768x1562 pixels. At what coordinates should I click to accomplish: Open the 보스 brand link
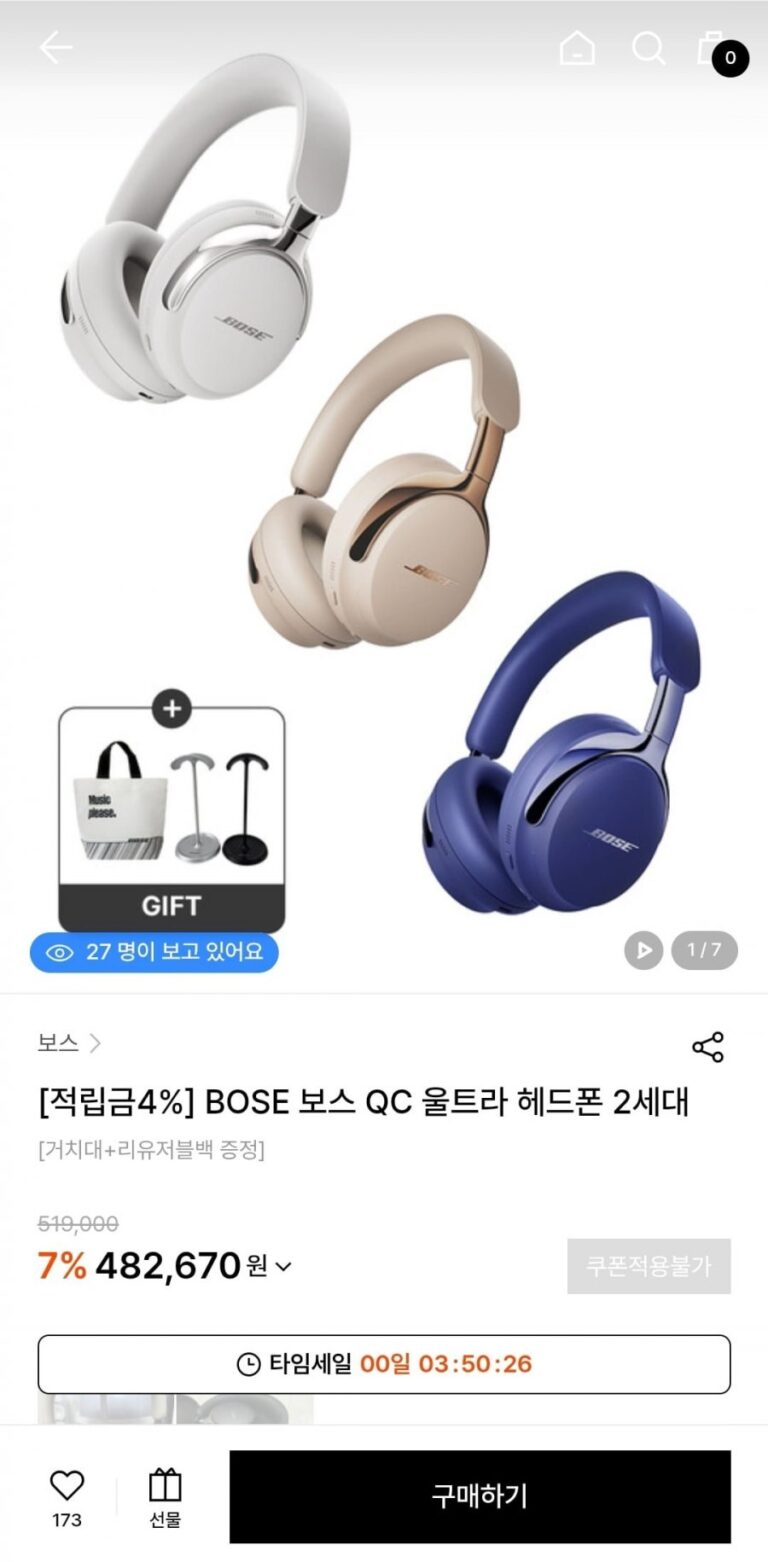coord(69,1043)
